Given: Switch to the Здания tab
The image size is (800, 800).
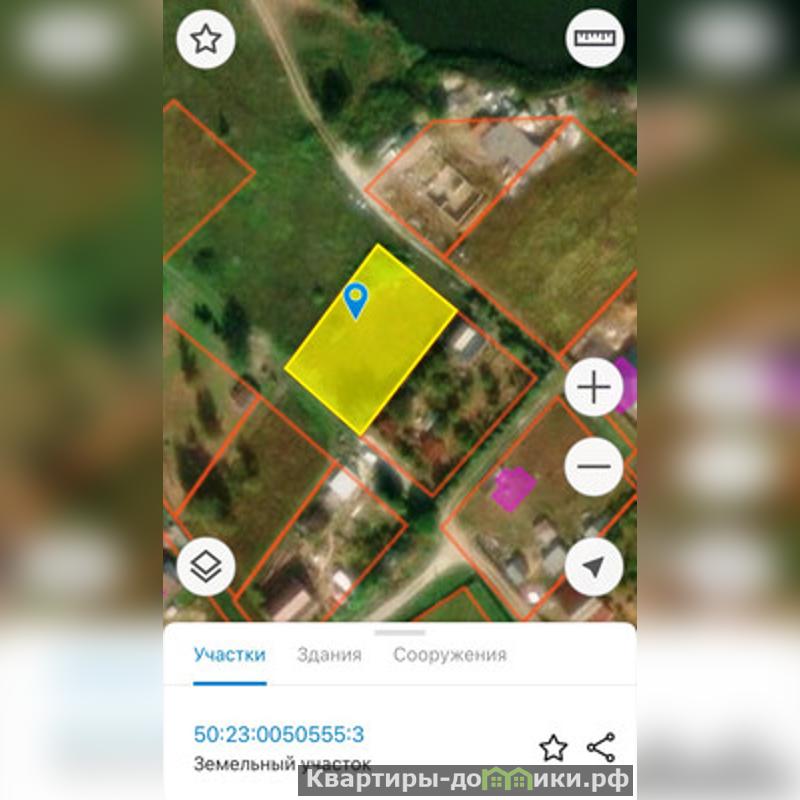Looking at the screenshot, I should coord(329,655).
